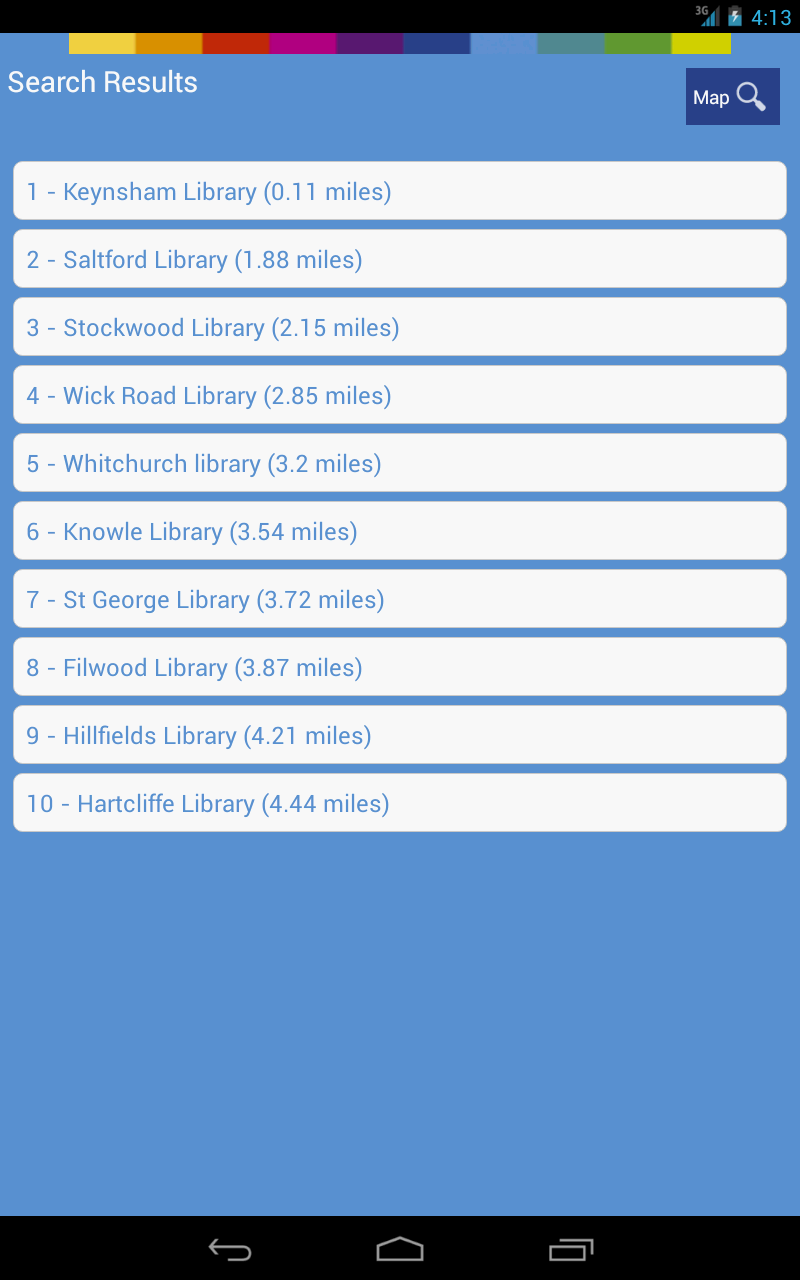
Task: Tap the colorful stripe banner at top
Action: tap(400, 42)
